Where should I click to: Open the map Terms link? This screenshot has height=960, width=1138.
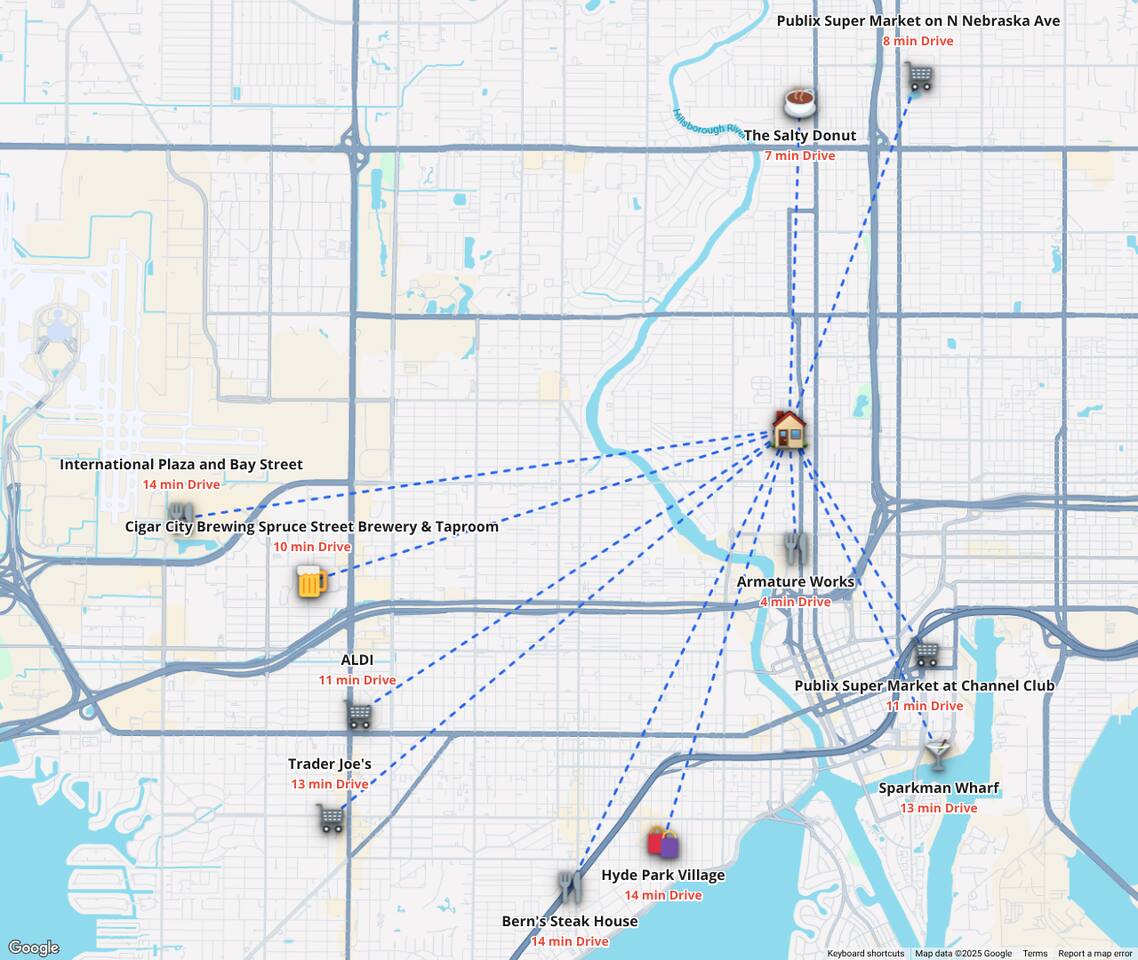[1035, 953]
